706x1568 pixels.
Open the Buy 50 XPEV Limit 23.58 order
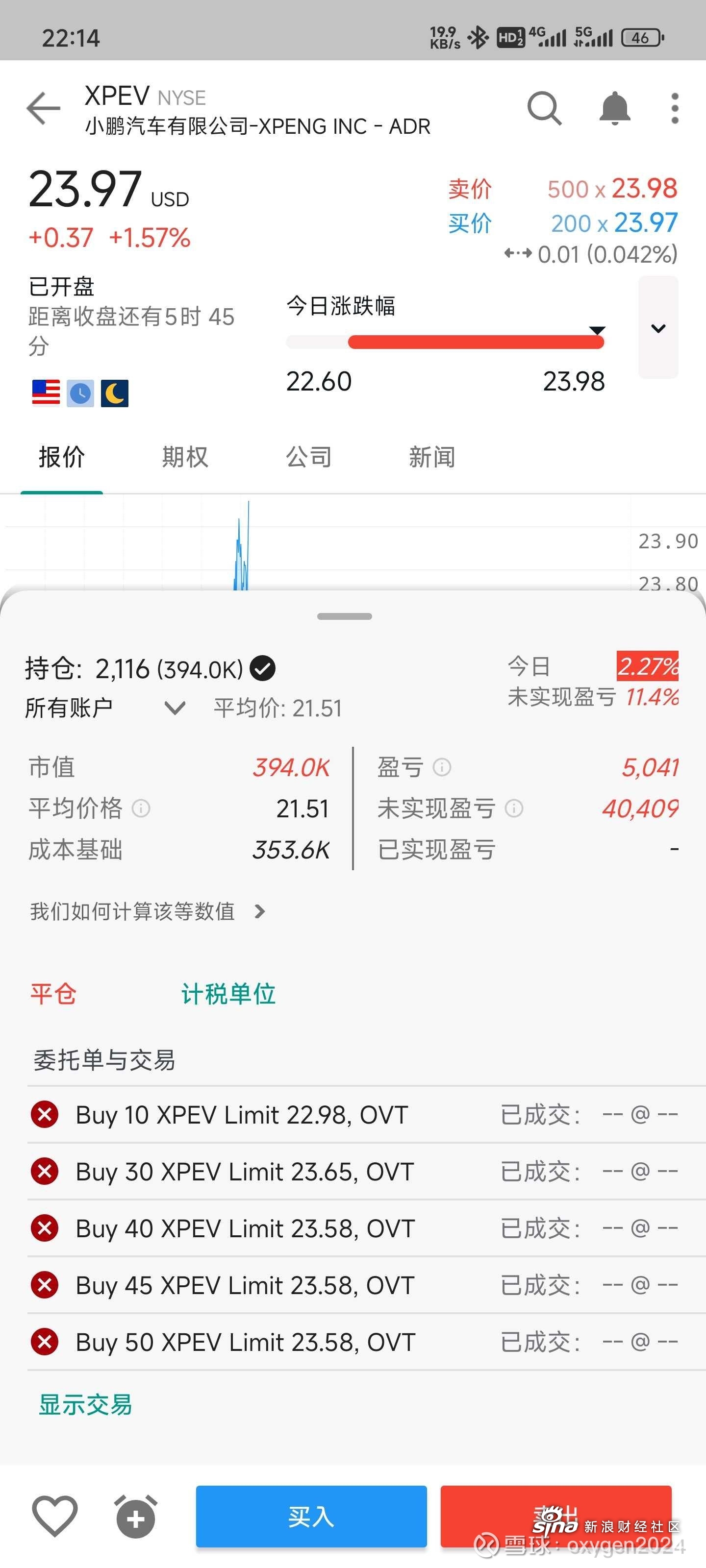click(x=245, y=1342)
